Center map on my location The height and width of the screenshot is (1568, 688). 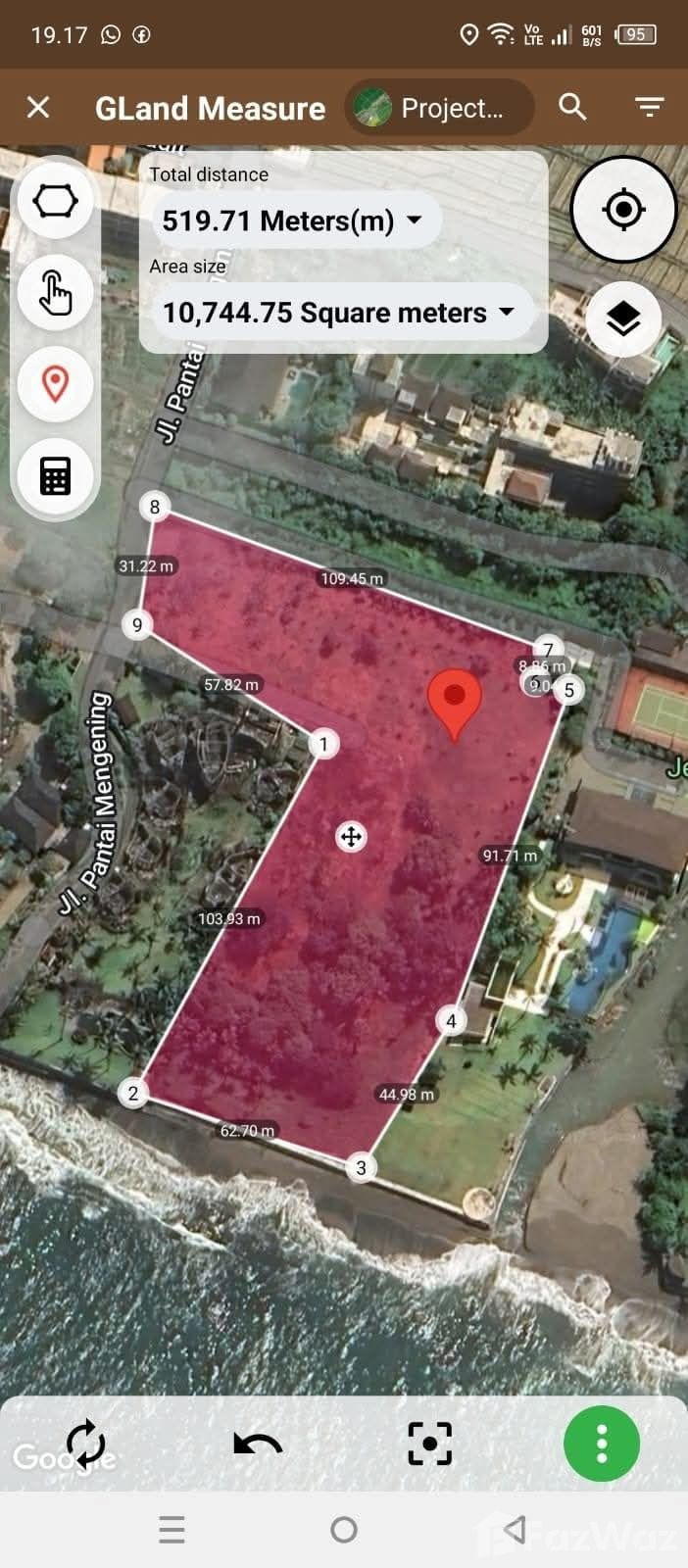point(623,209)
